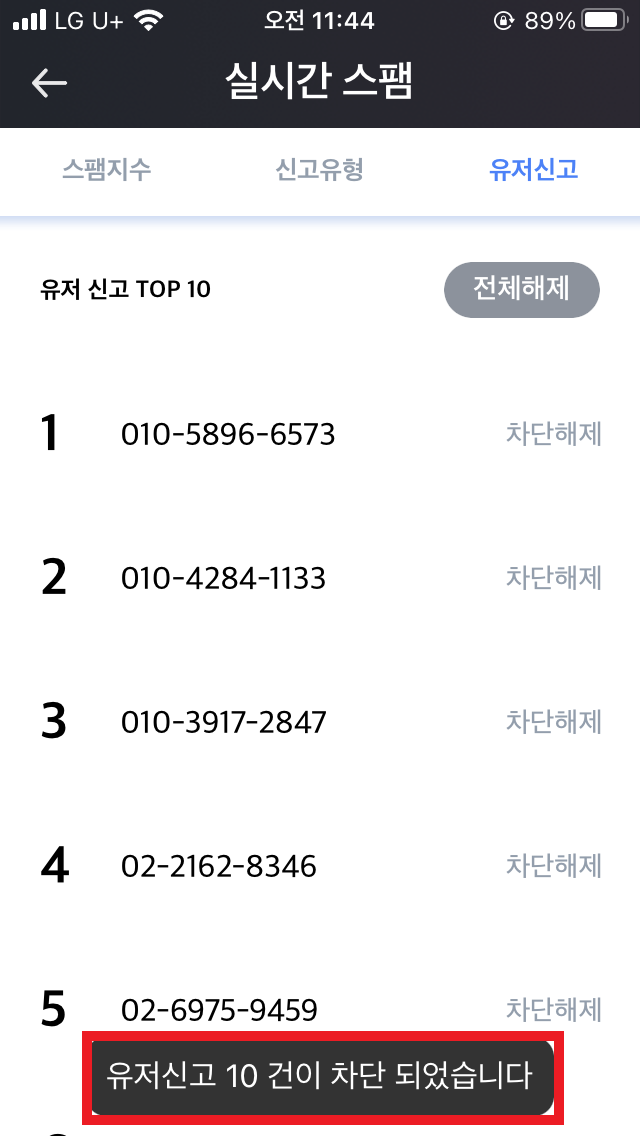
Task: Tap the 전체해제 button
Action: [522, 290]
